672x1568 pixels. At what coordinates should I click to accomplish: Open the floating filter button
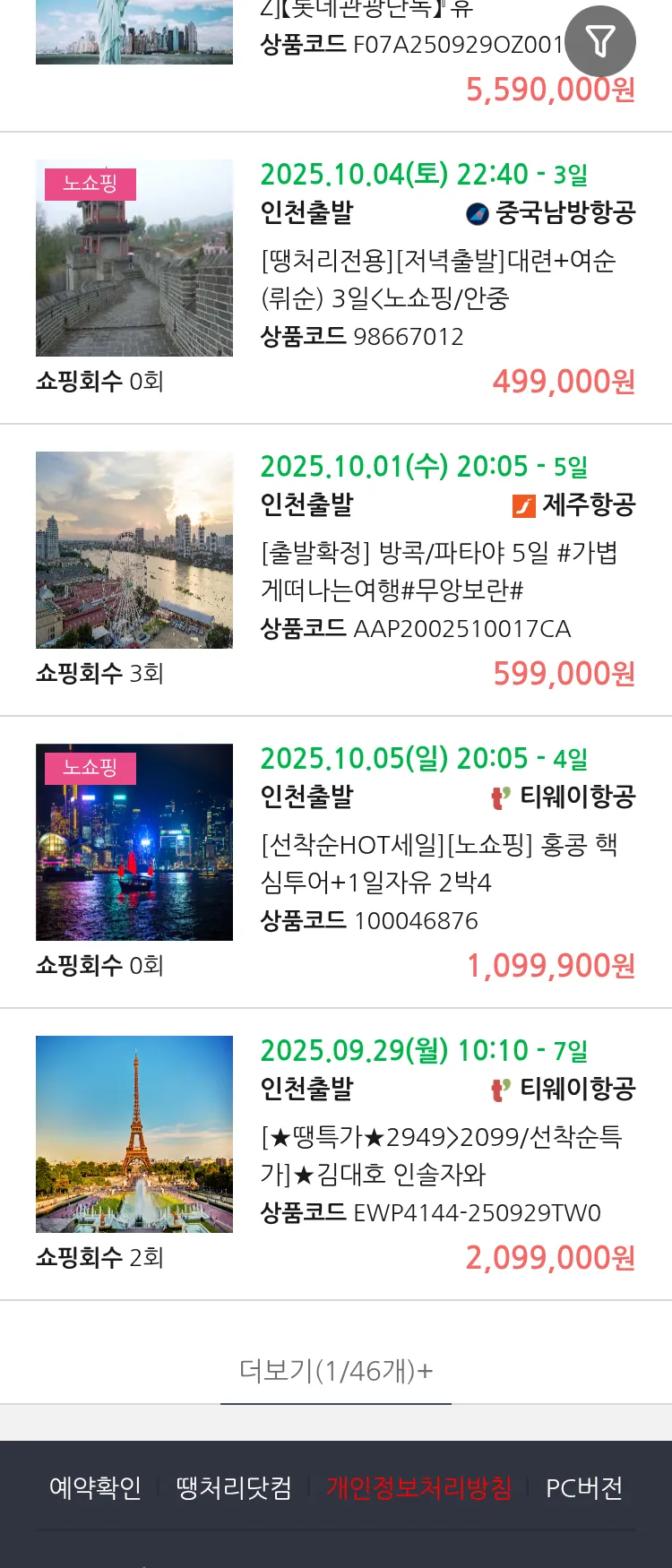coord(600,41)
